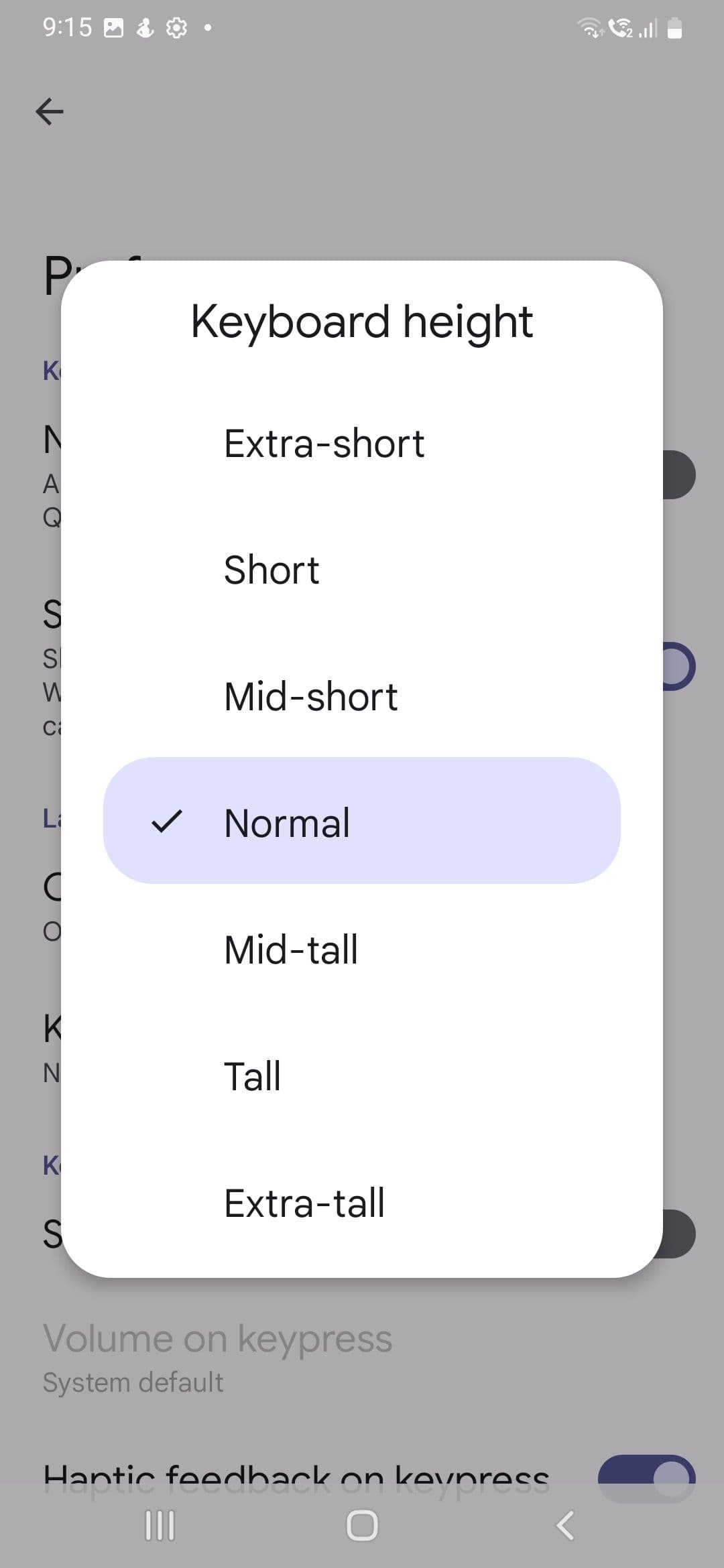Viewport: 724px width, 1568px height.
Task: Tap the battery icon in the status bar
Action: click(674, 27)
